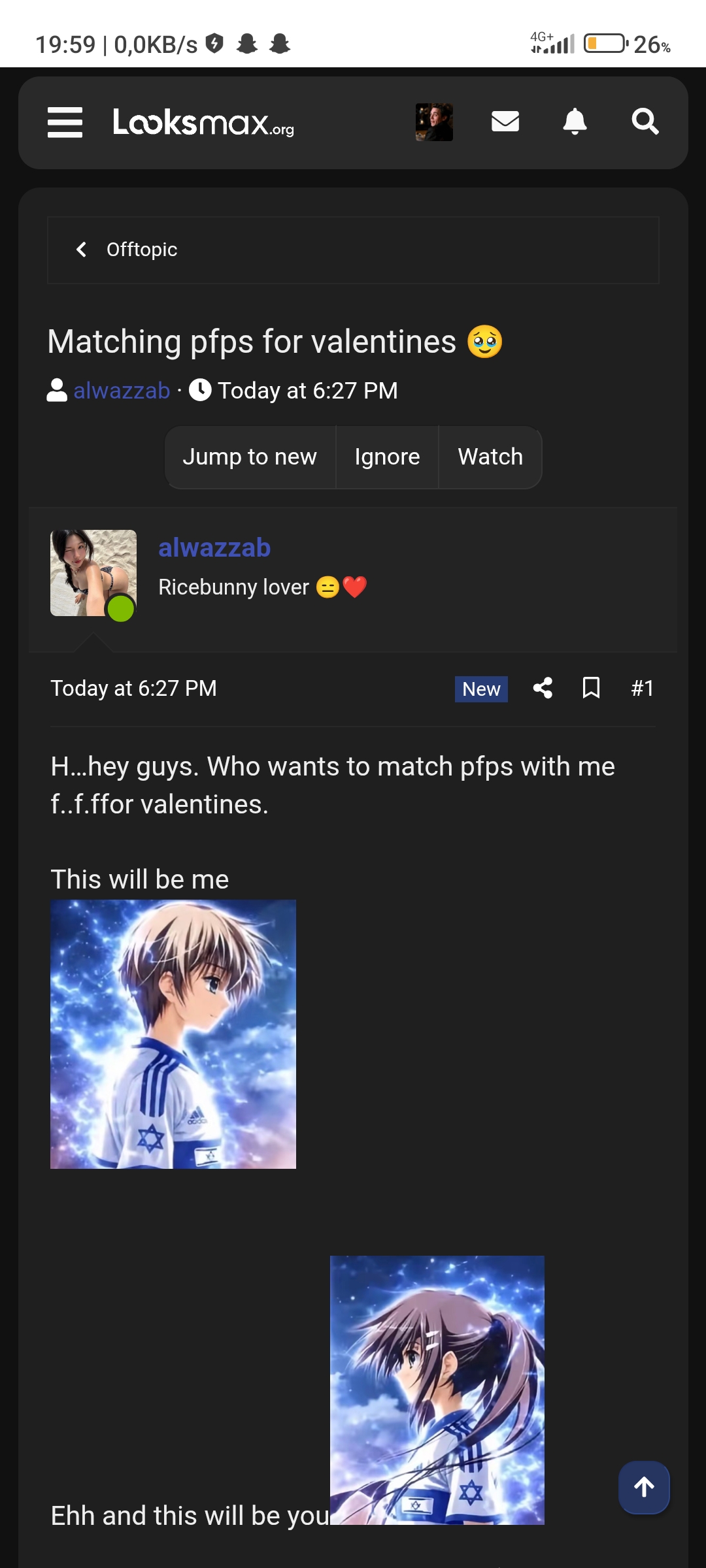Toggle thread watching with the Watch button
Viewport: 706px width, 1568px height.
pos(490,457)
